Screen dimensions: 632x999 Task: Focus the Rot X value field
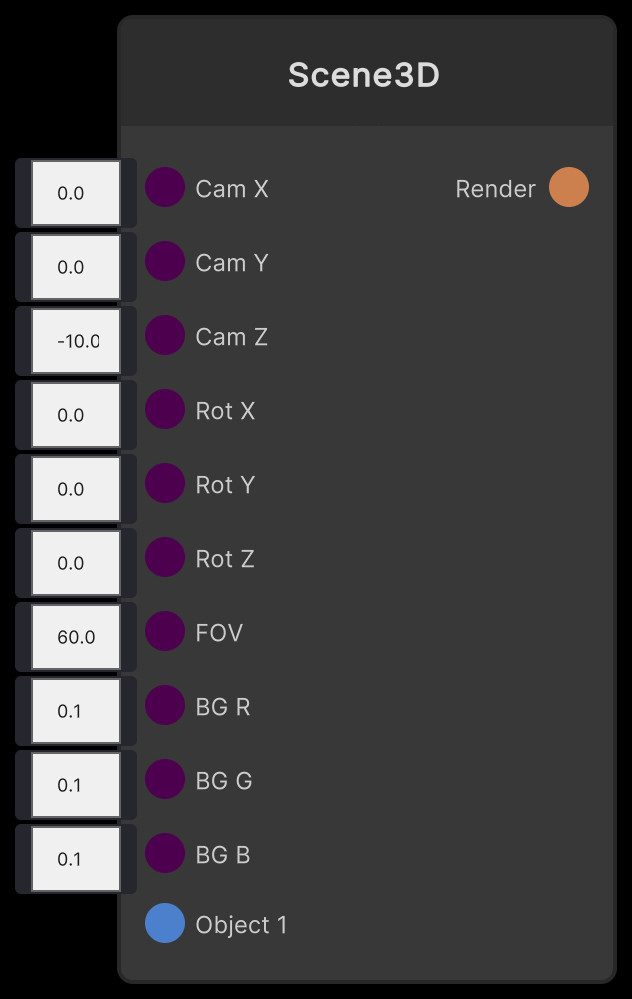(76, 415)
